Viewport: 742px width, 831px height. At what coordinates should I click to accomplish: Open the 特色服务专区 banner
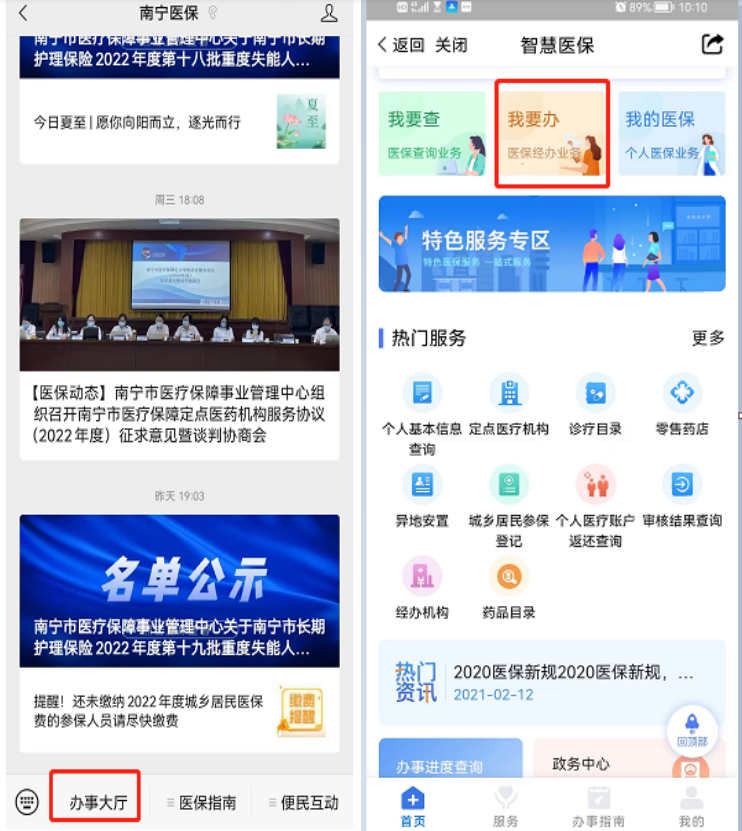tap(551, 243)
